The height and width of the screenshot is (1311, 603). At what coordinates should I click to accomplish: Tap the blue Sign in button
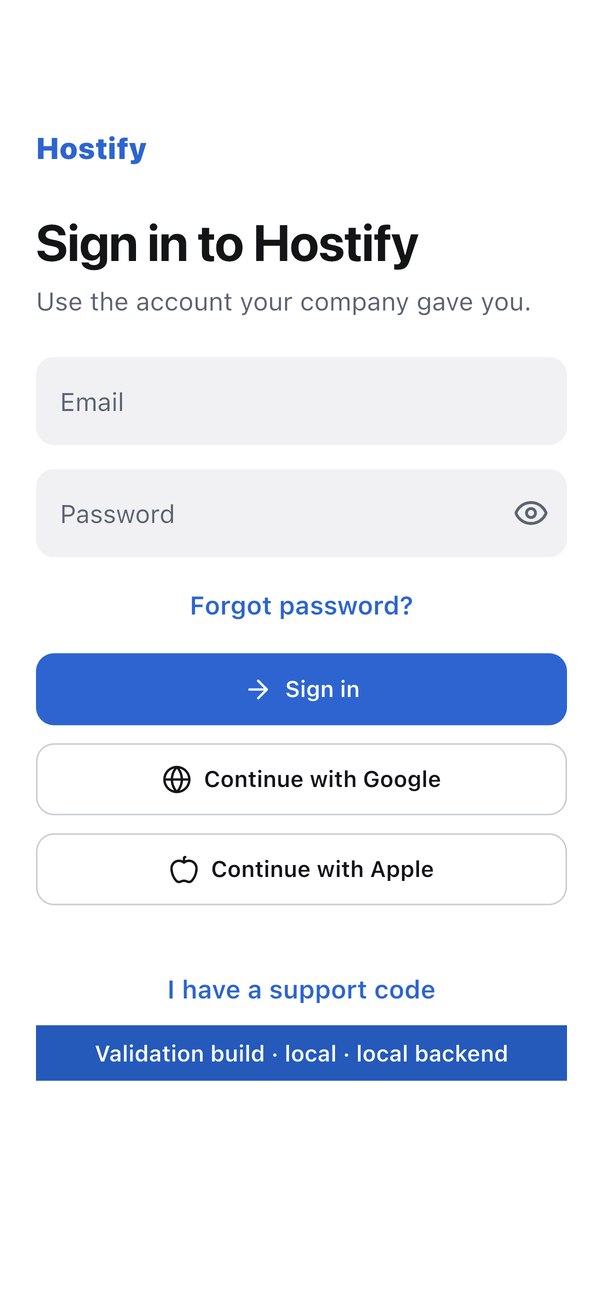pos(301,689)
